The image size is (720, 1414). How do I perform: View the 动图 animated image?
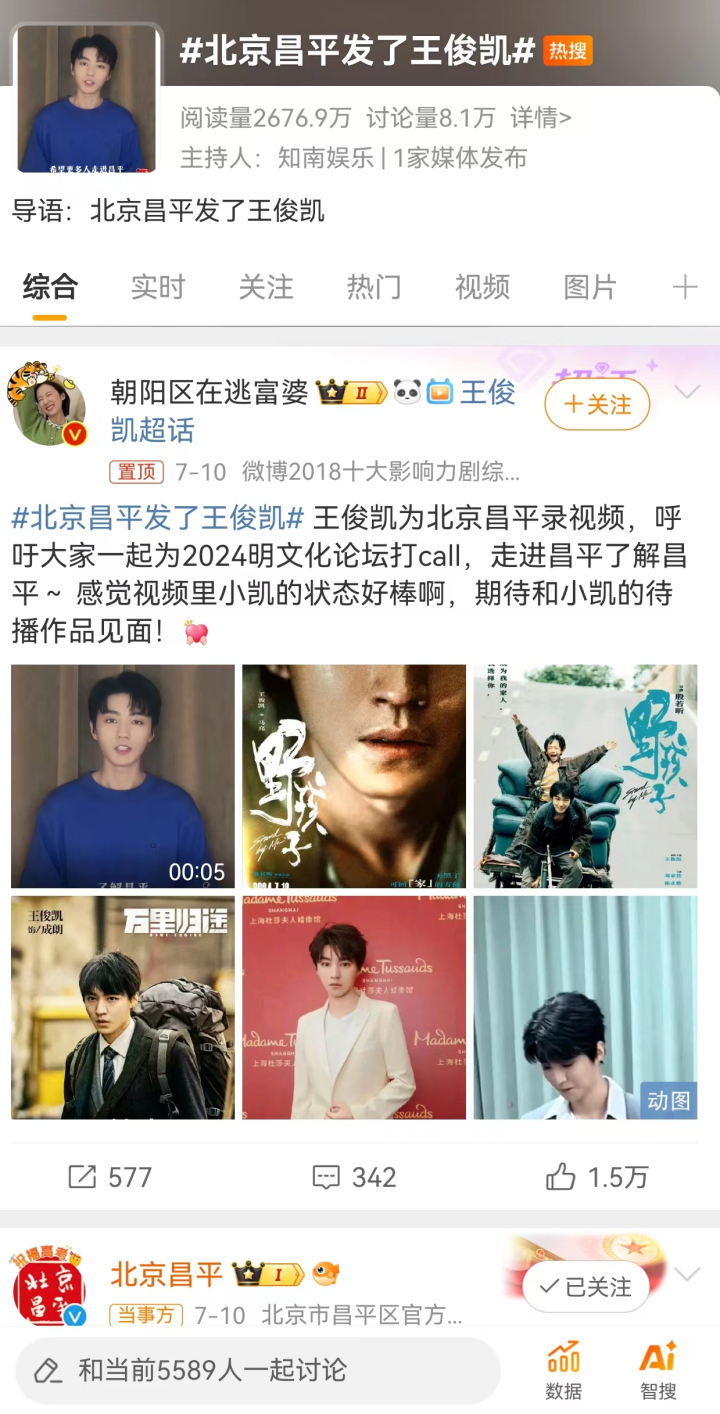(x=585, y=1007)
